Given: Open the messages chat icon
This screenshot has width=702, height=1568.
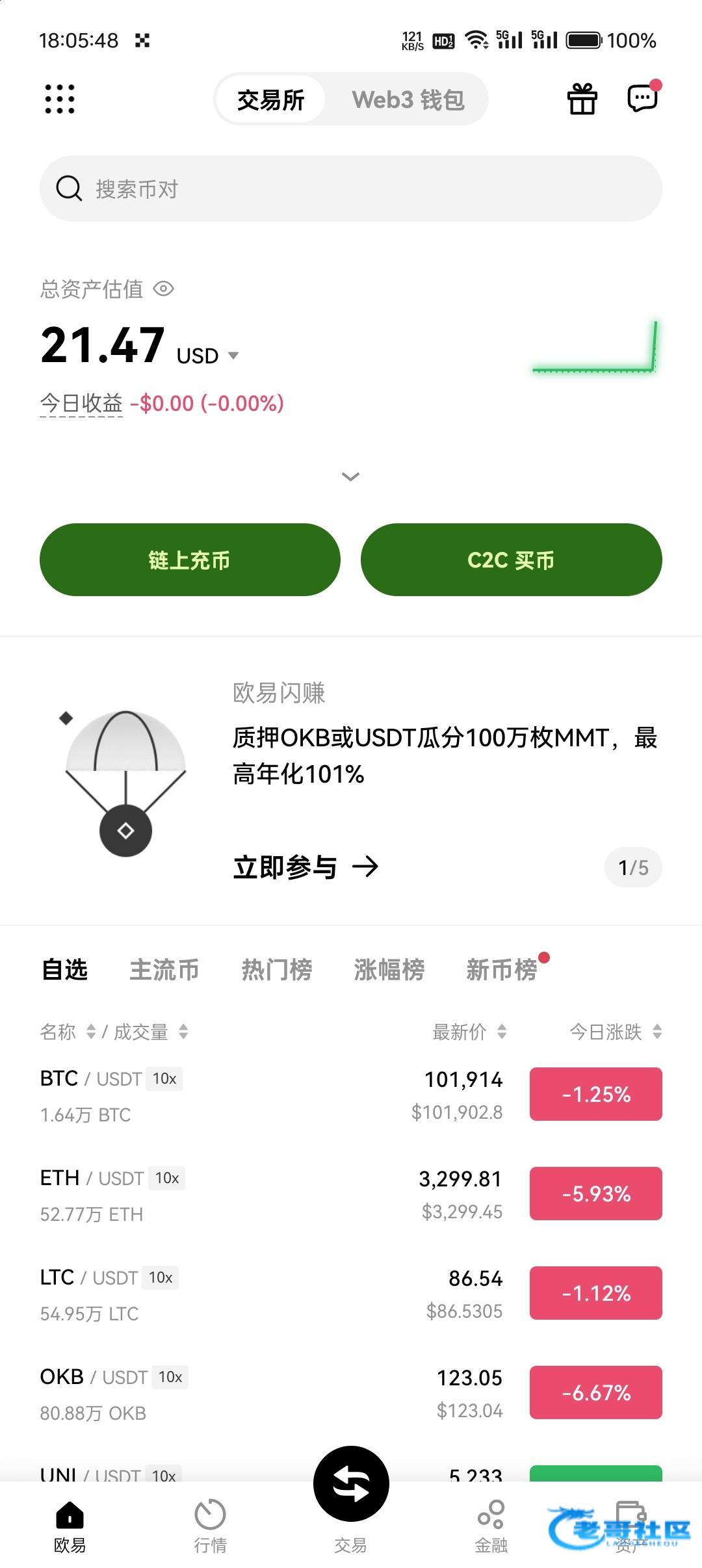Looking at the screenshot, I should [642, 99].
